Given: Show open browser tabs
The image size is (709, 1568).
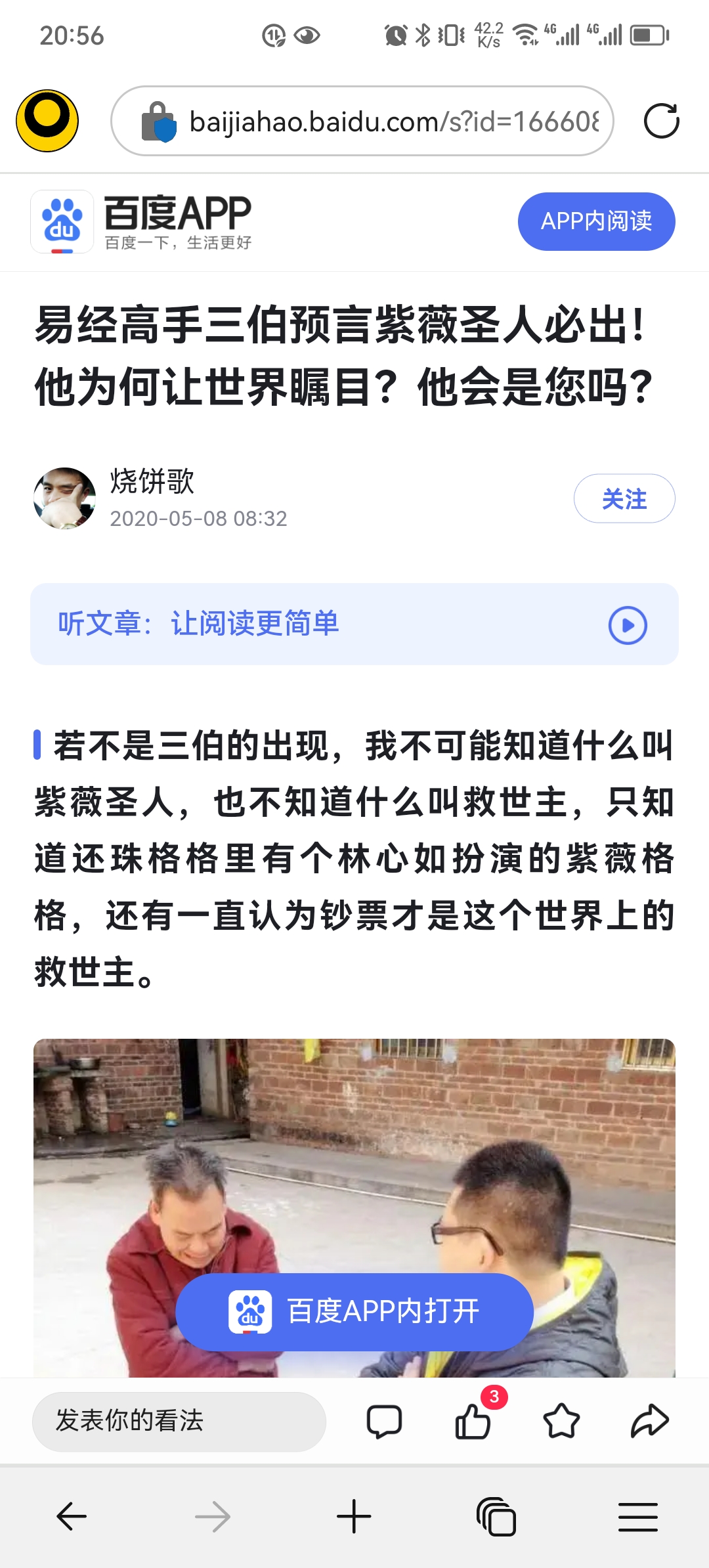Looking at the screenshot, I should (x=496, y=1517).
